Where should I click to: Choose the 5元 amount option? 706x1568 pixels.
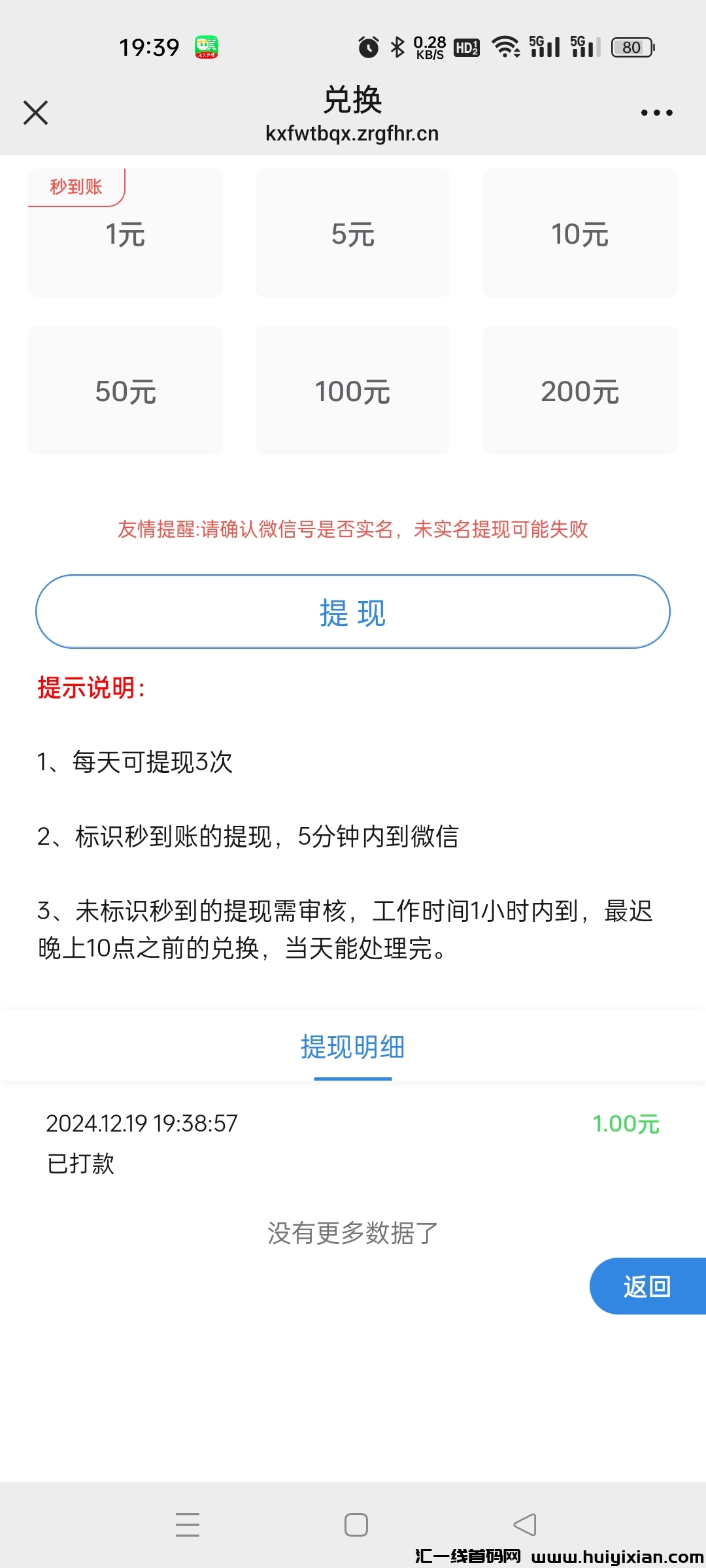click(x=353, y=233)
